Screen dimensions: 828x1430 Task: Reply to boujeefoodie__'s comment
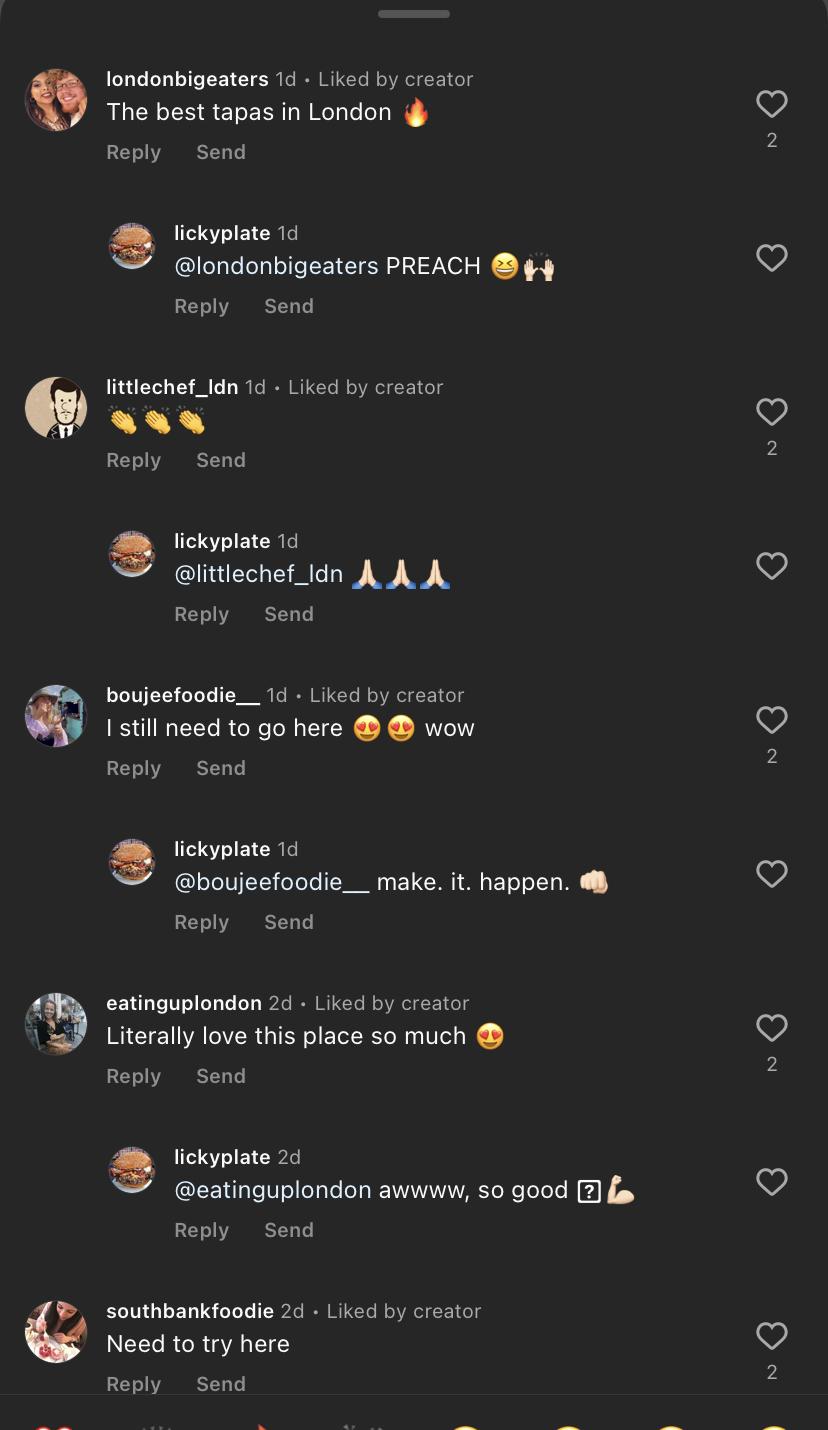pos(133,768)
